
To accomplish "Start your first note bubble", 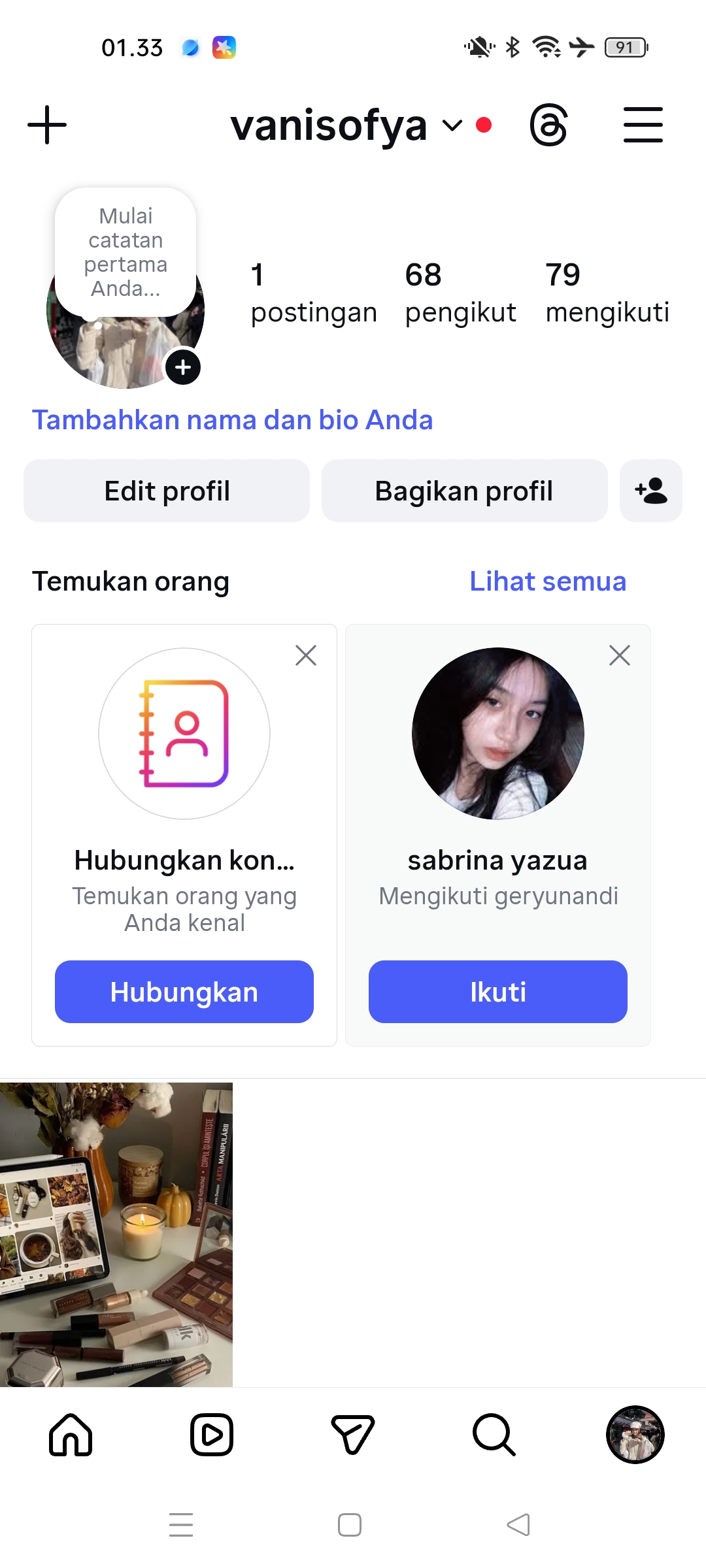I will [x=126, y=252].
